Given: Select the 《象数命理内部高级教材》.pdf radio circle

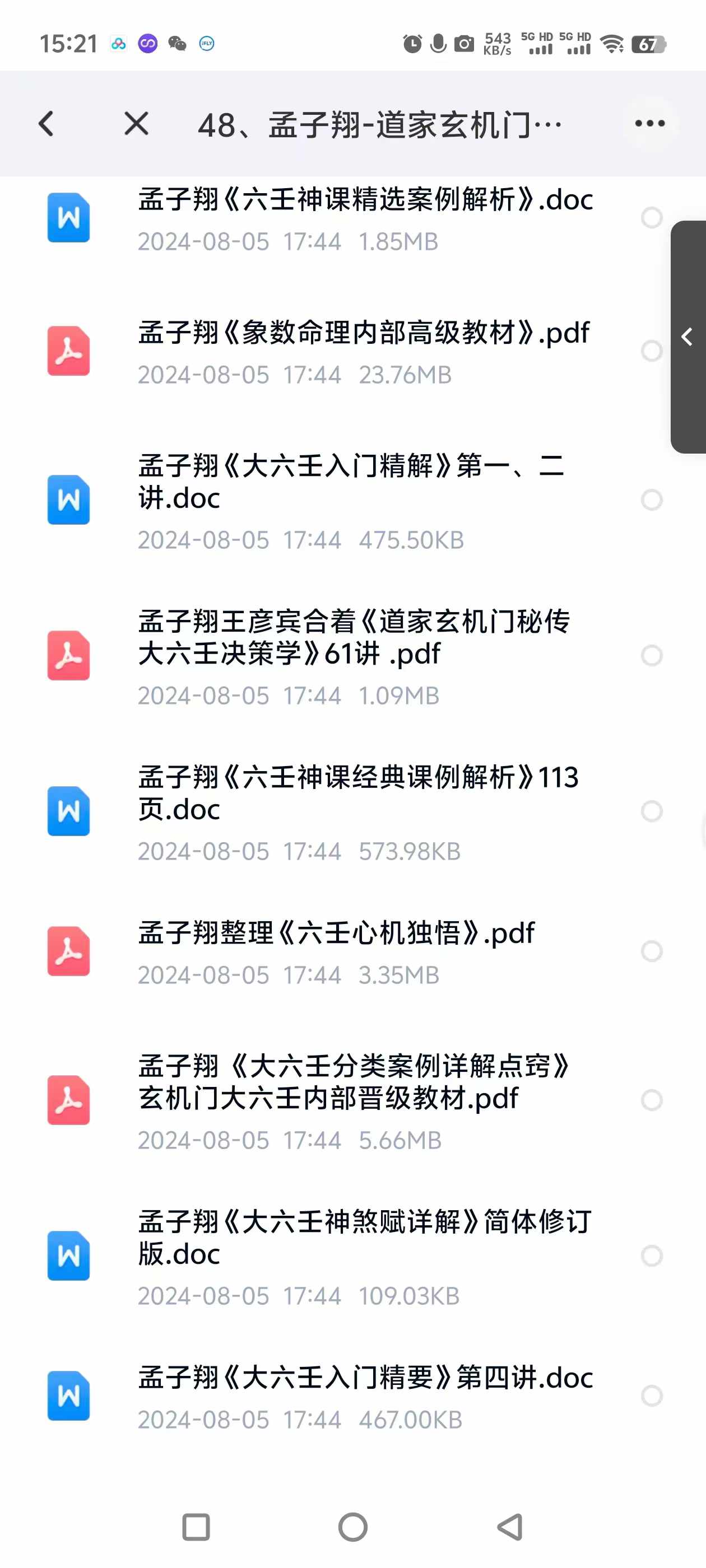Looking at the screenshot, I should (x=651, y=351).
